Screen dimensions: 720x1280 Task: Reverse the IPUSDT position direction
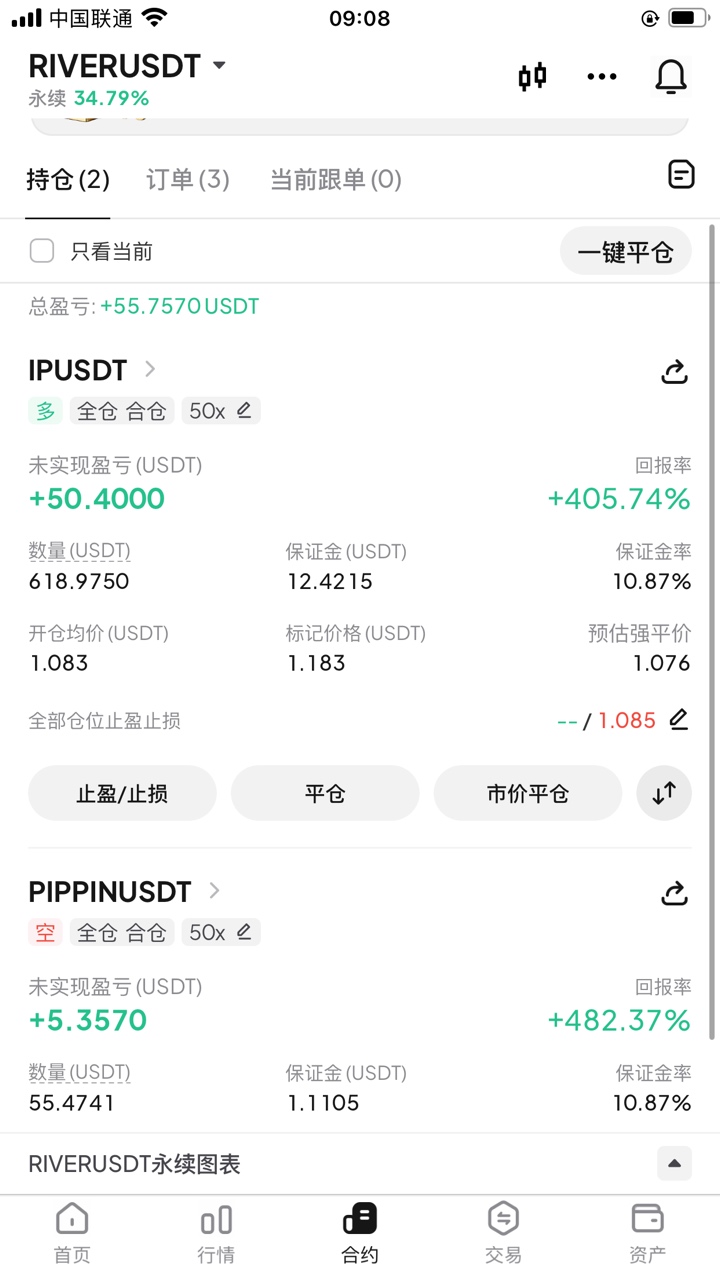664,794
